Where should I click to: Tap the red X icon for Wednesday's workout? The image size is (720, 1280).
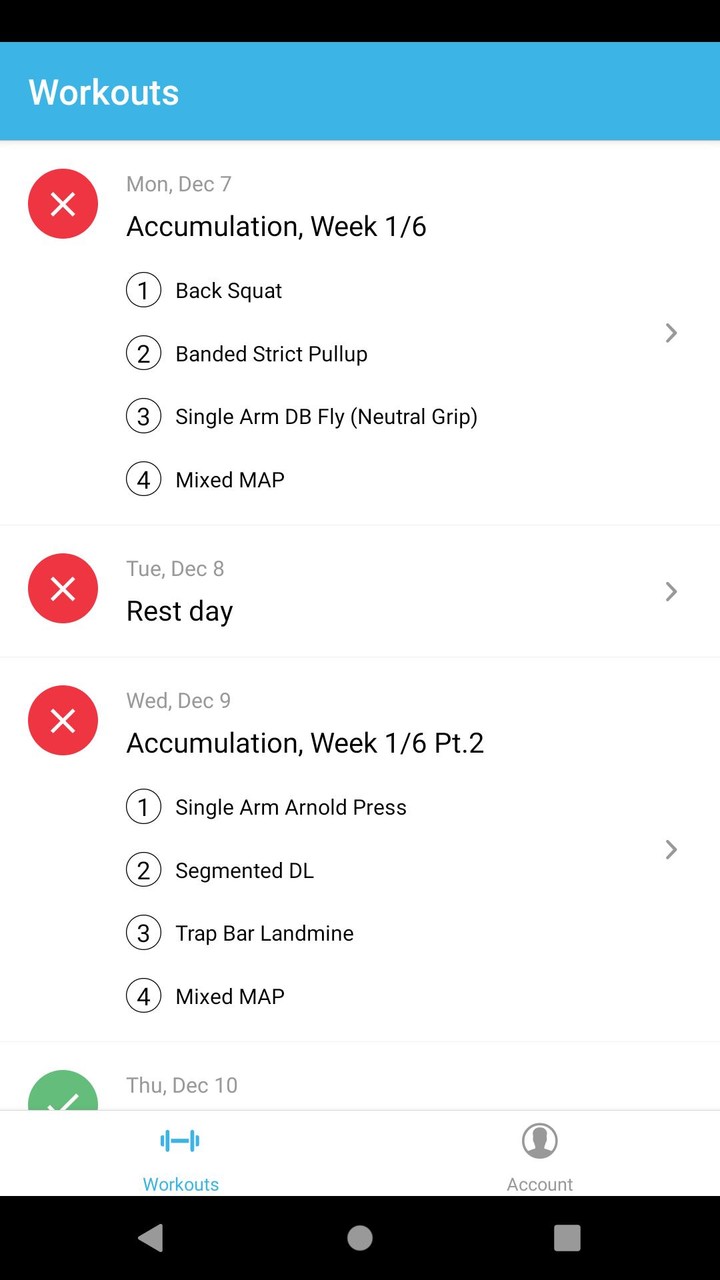(x=62, y=721)
